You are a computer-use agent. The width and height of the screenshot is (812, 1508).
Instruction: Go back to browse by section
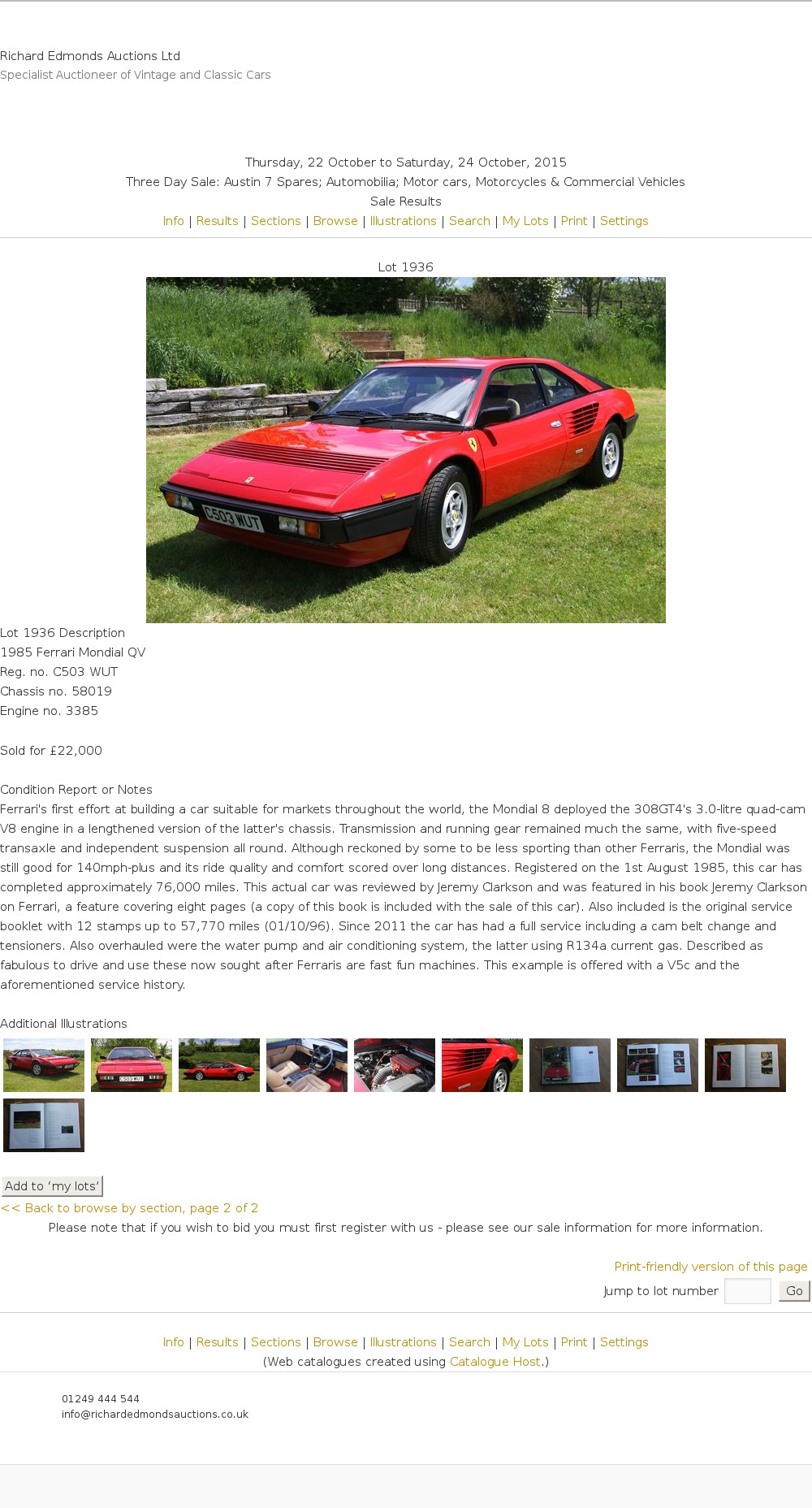[129, 1208]
